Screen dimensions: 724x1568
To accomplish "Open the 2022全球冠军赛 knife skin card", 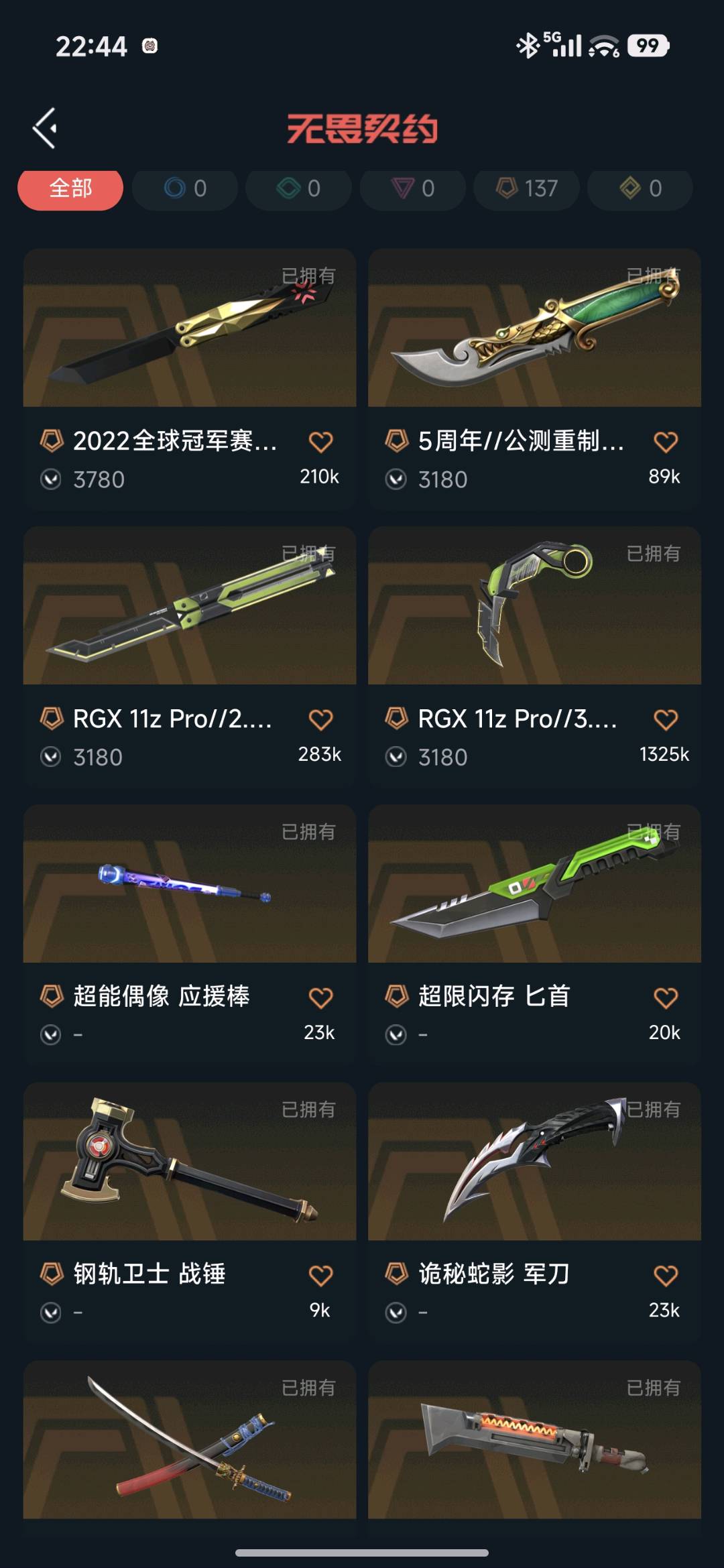I will (x=189, y=328).
